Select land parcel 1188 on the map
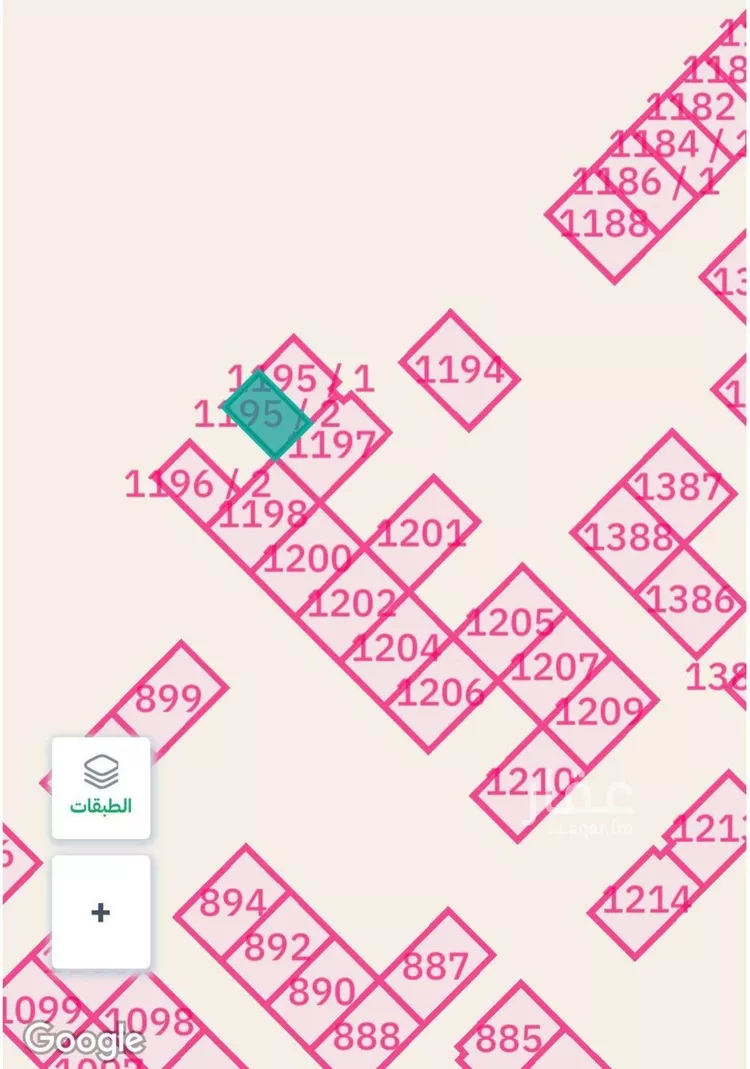The width and height of the screenshot is (750, 1069). click(603, 224)
